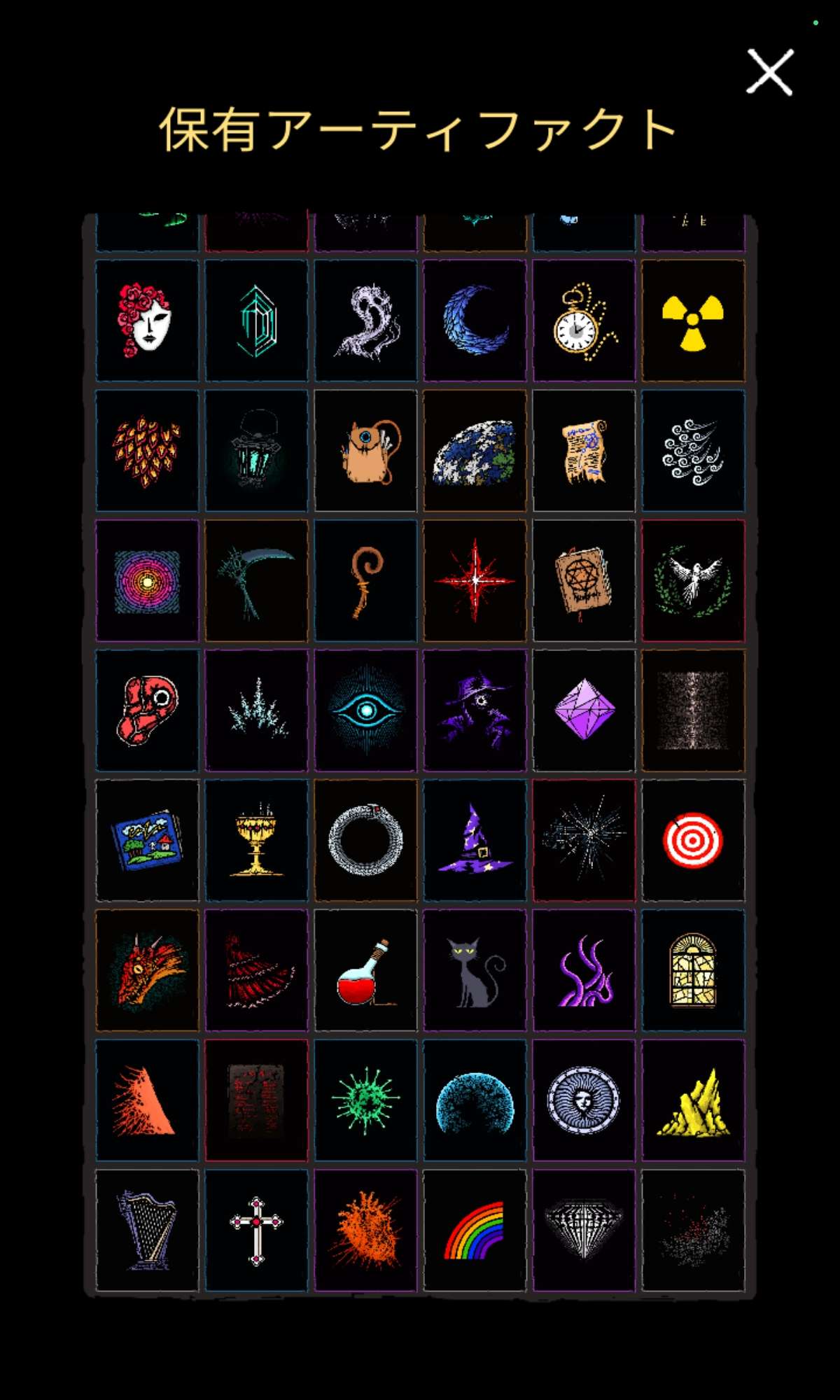Open the red potion flask artifact
The width and height of the screenshot is (840, 1400).
[365, 970]
